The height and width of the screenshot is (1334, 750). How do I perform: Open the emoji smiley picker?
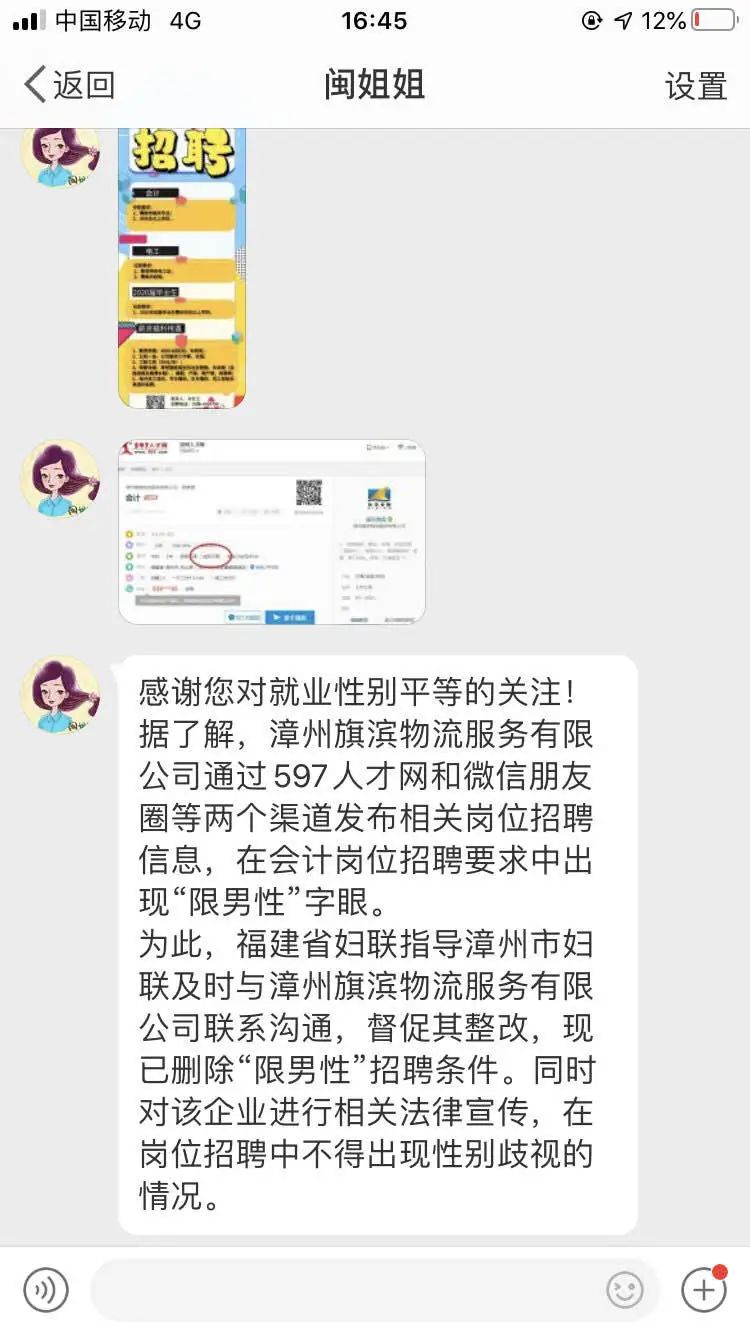626,1290
